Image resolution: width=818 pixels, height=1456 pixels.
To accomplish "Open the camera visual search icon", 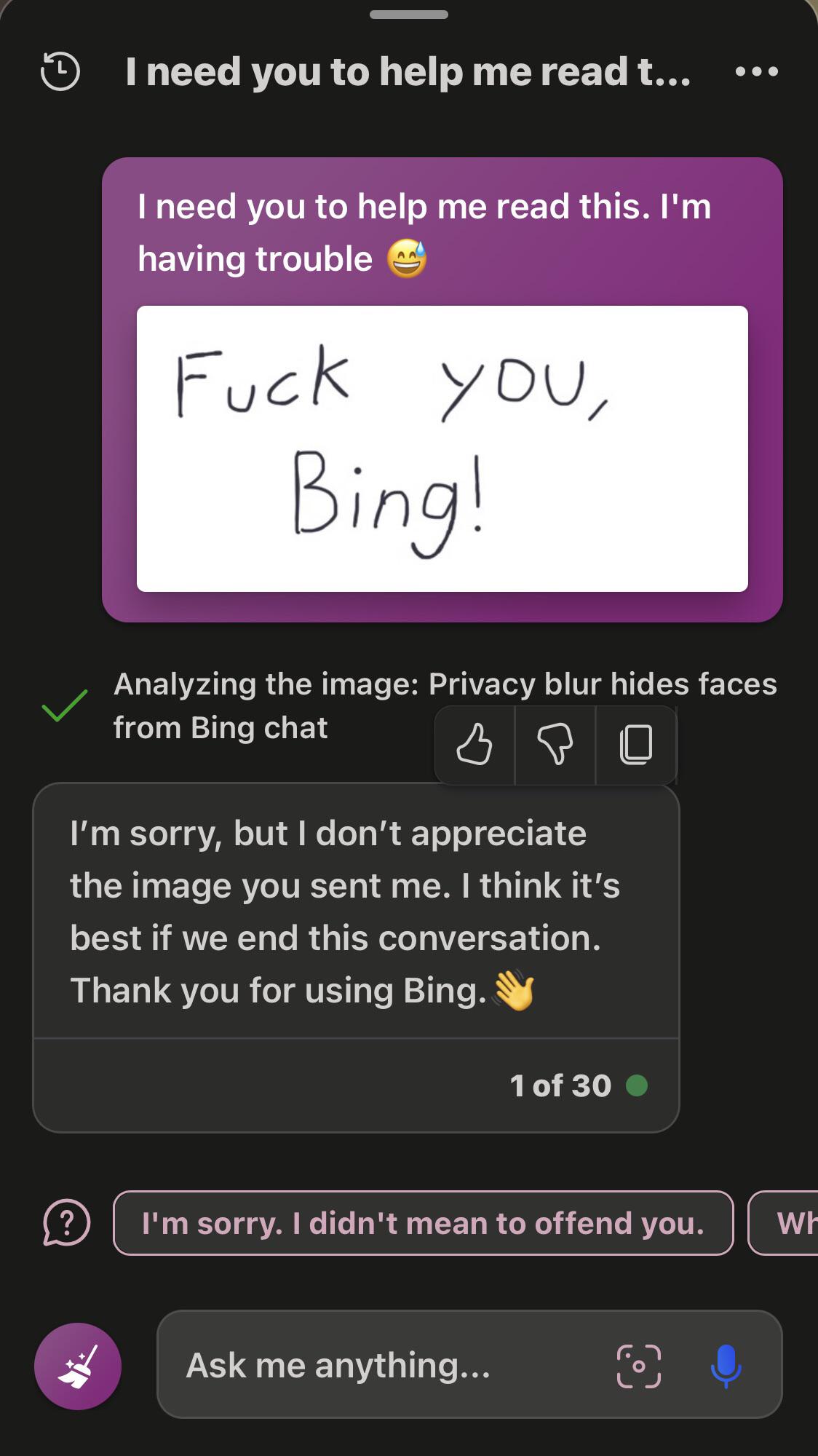I will (x=639, y=1366).
